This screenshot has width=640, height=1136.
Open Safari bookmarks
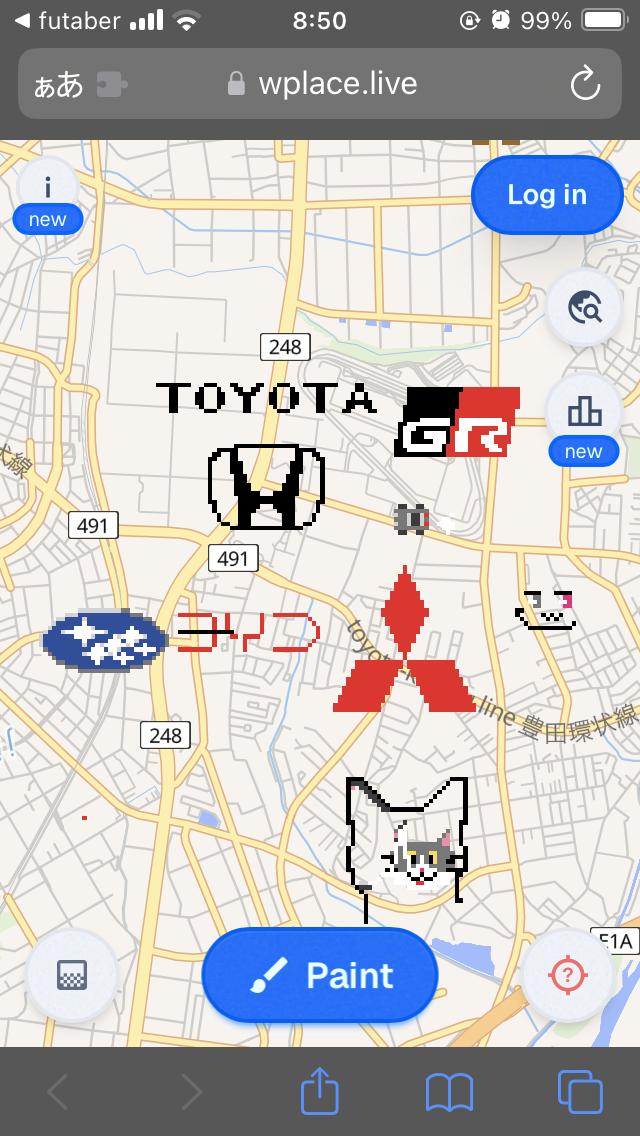tap(449, 1092)
